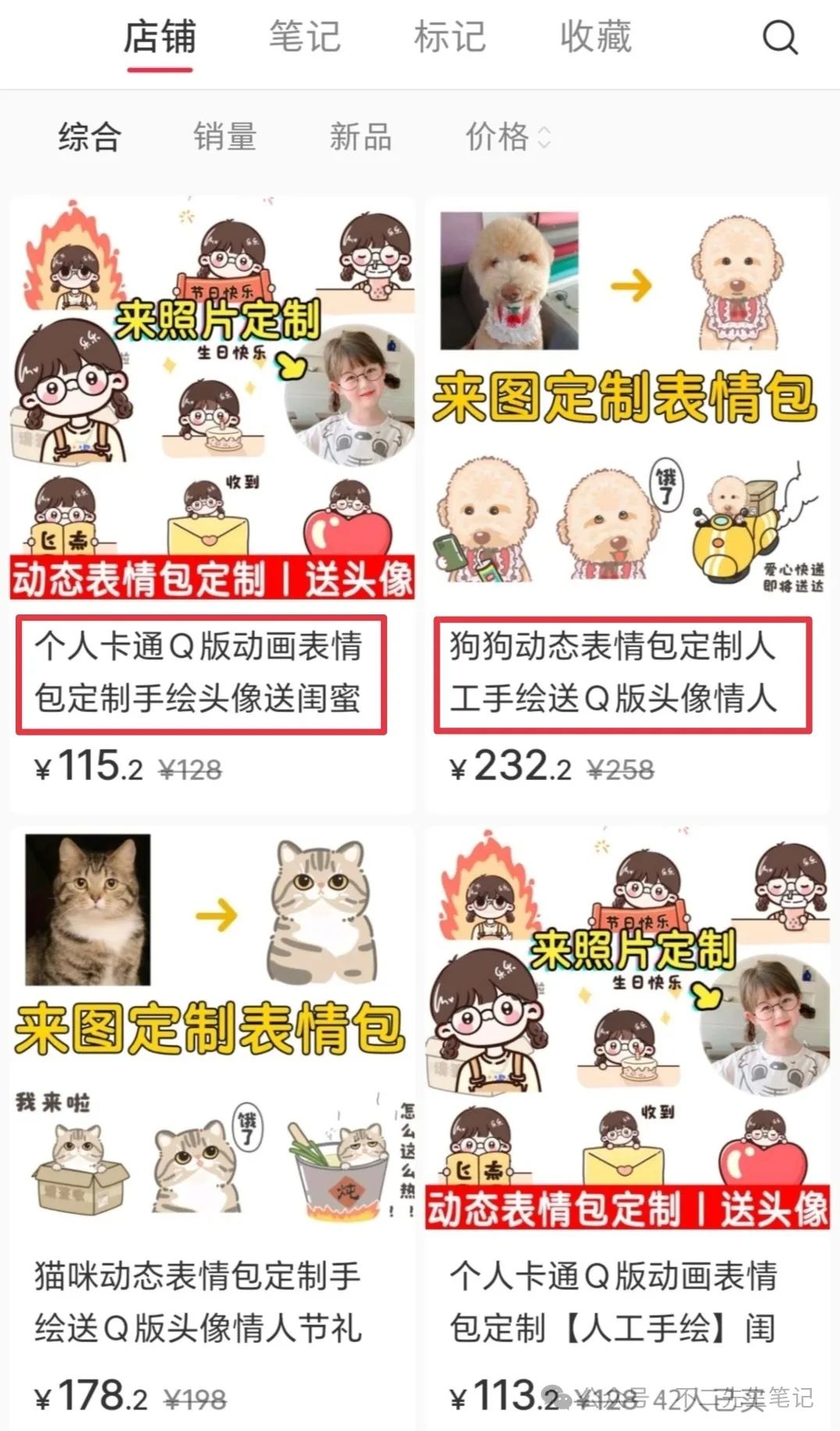This screenshot has width=840, height=1431.
Task: Show 新品 products
Action: tap(360, 137)
